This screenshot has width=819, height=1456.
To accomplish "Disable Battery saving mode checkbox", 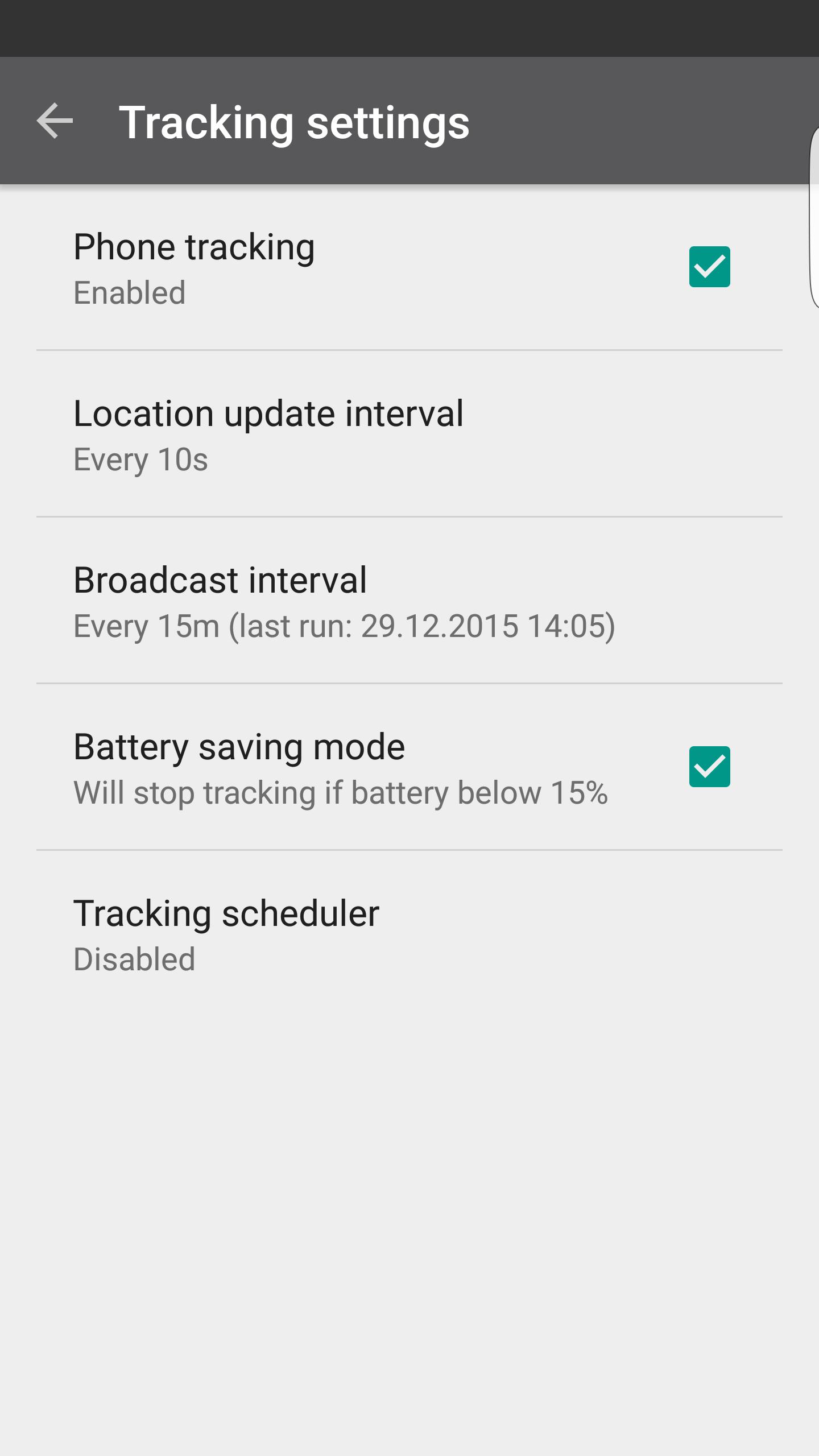I will [709, 767].
